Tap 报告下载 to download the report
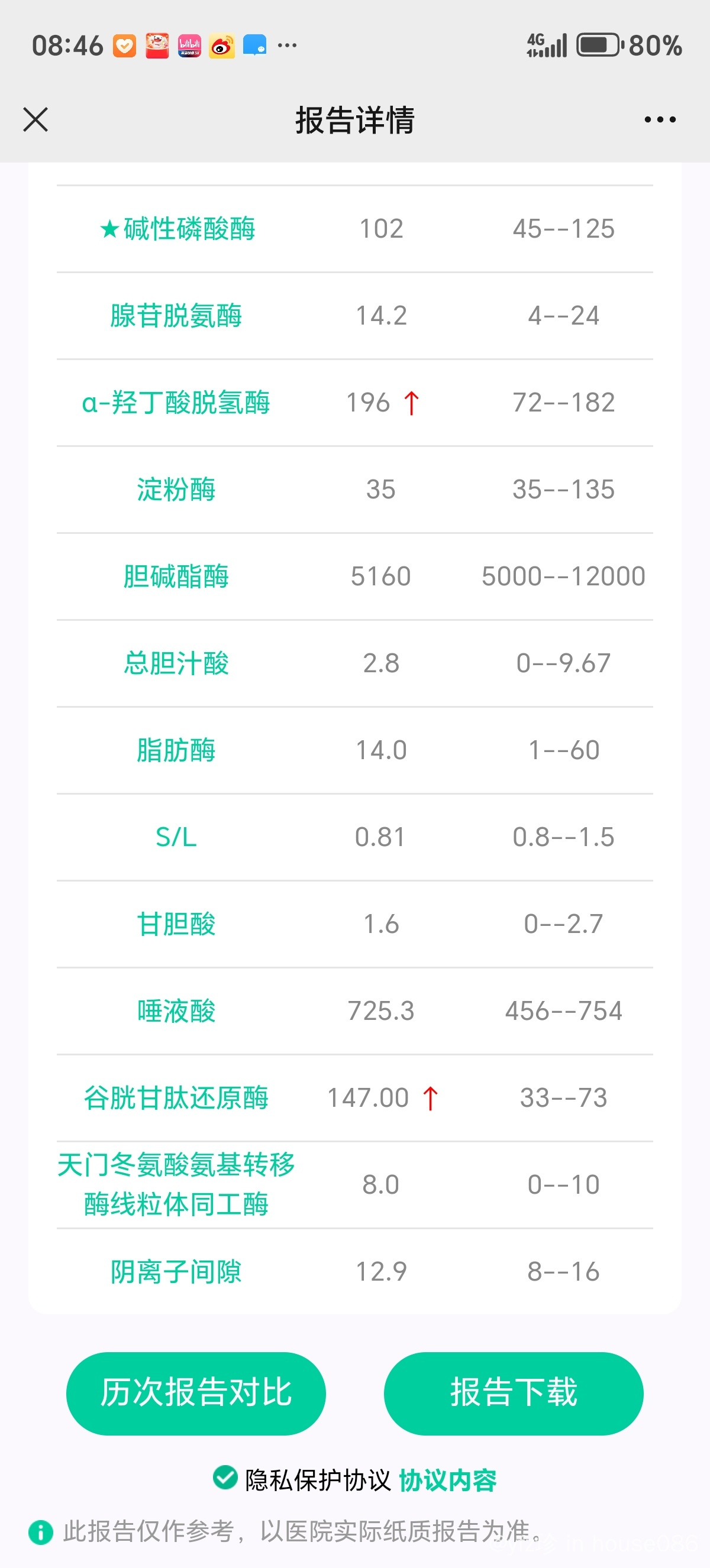The width and height of the screenshot is (710, 1568). 514,1394
